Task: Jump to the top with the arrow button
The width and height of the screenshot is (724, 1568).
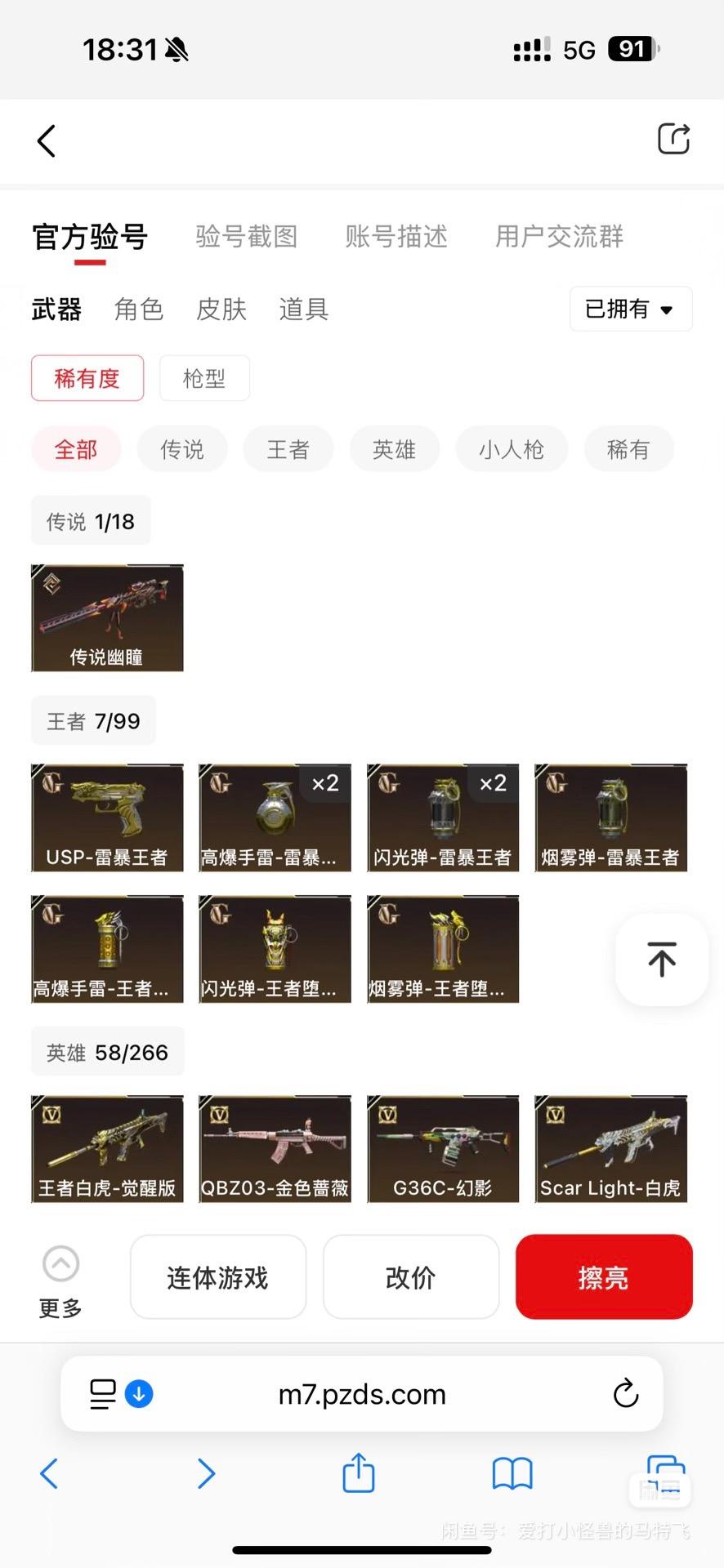Action: click(x=662, y=959)
